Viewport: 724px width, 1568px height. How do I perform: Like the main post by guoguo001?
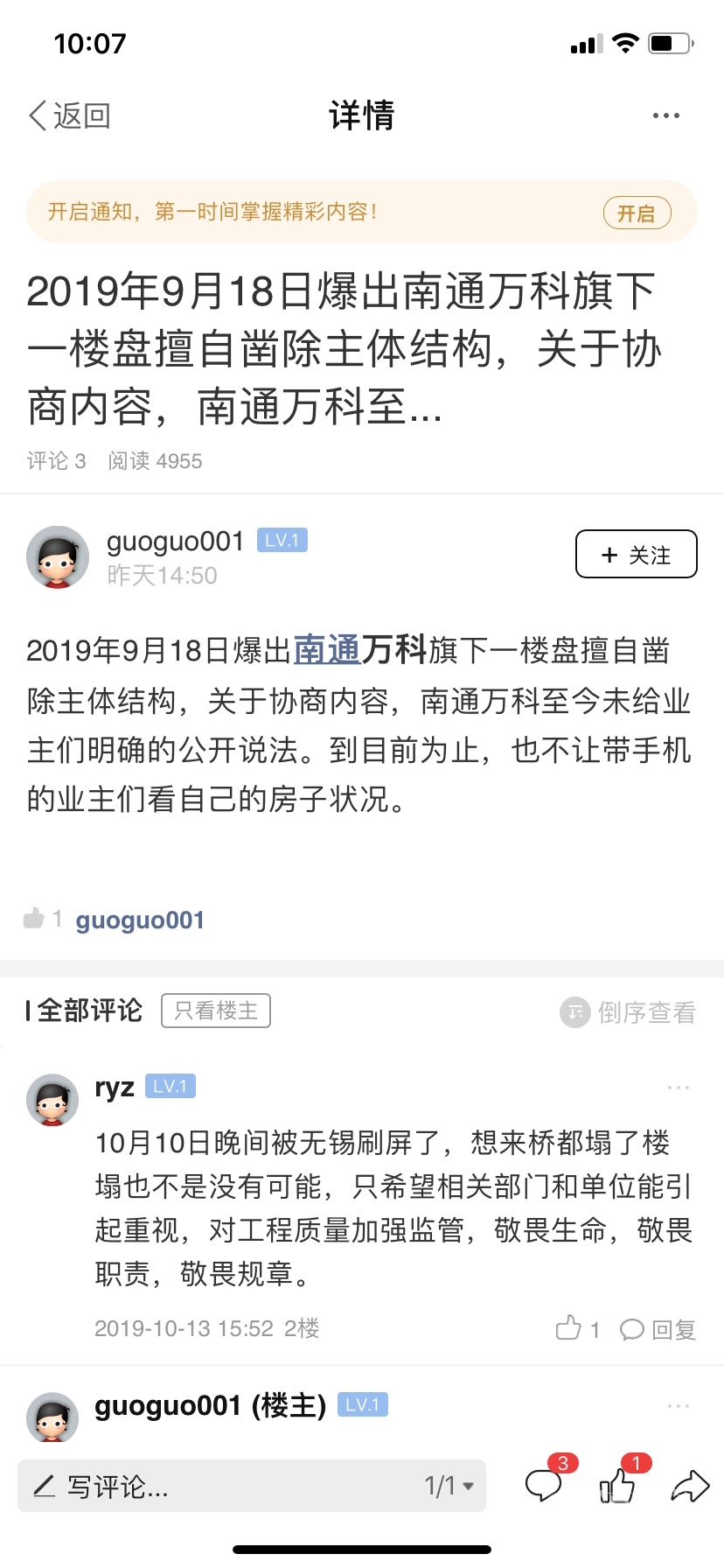[34, 919]
